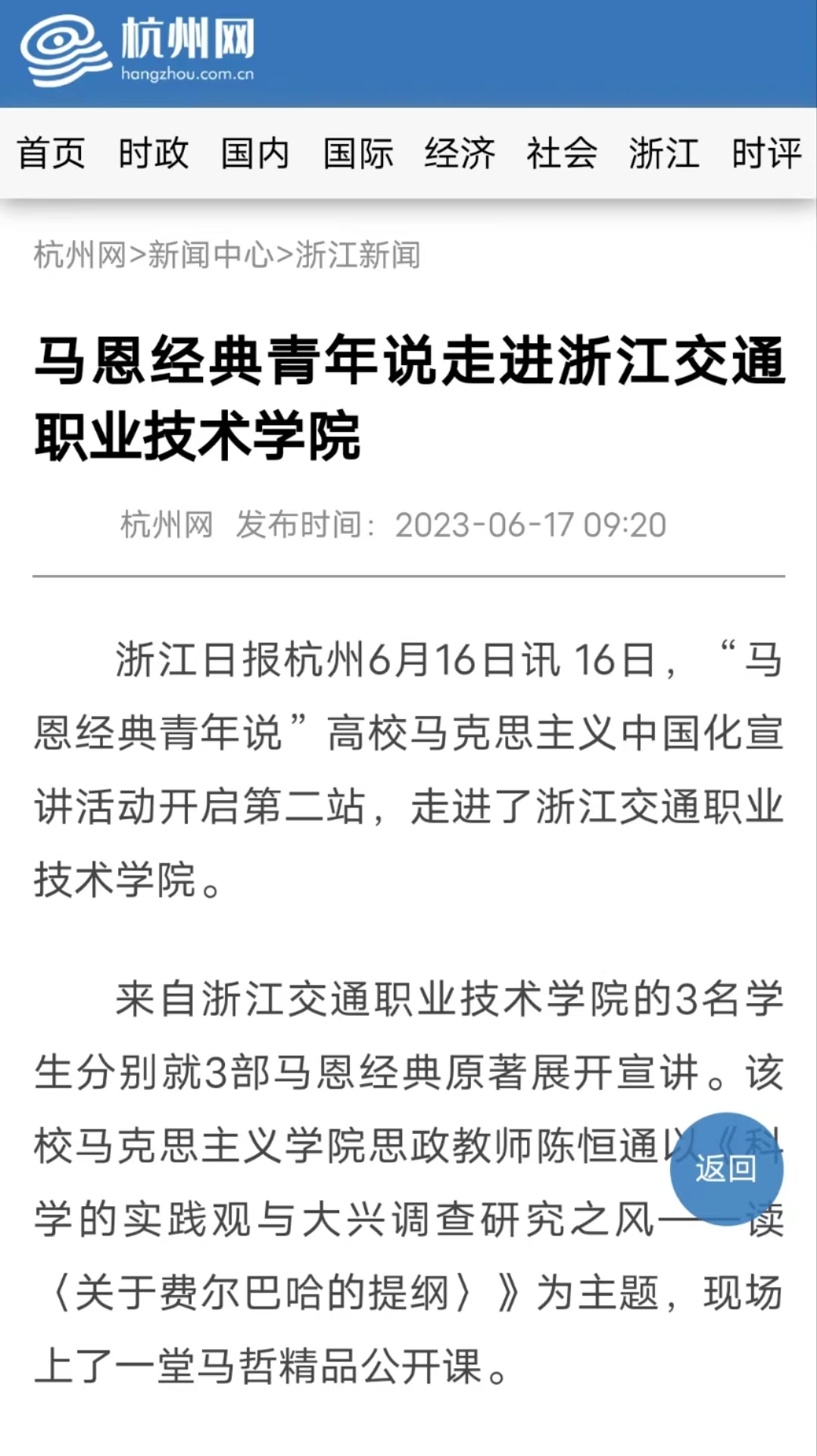Tap the 杭州网 logo in the header

pos(137,51)
